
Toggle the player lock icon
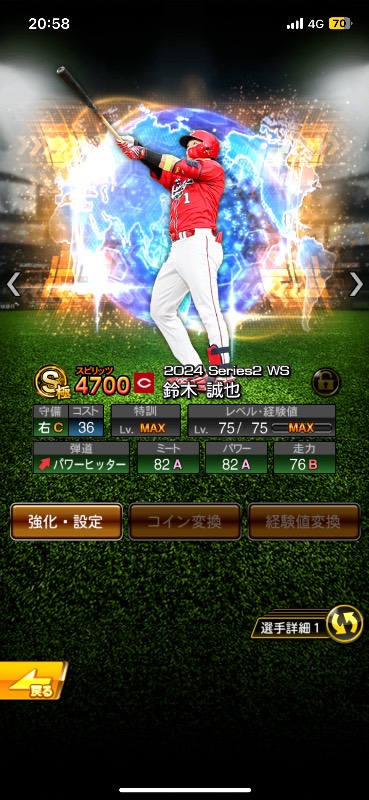coord(326,383)
